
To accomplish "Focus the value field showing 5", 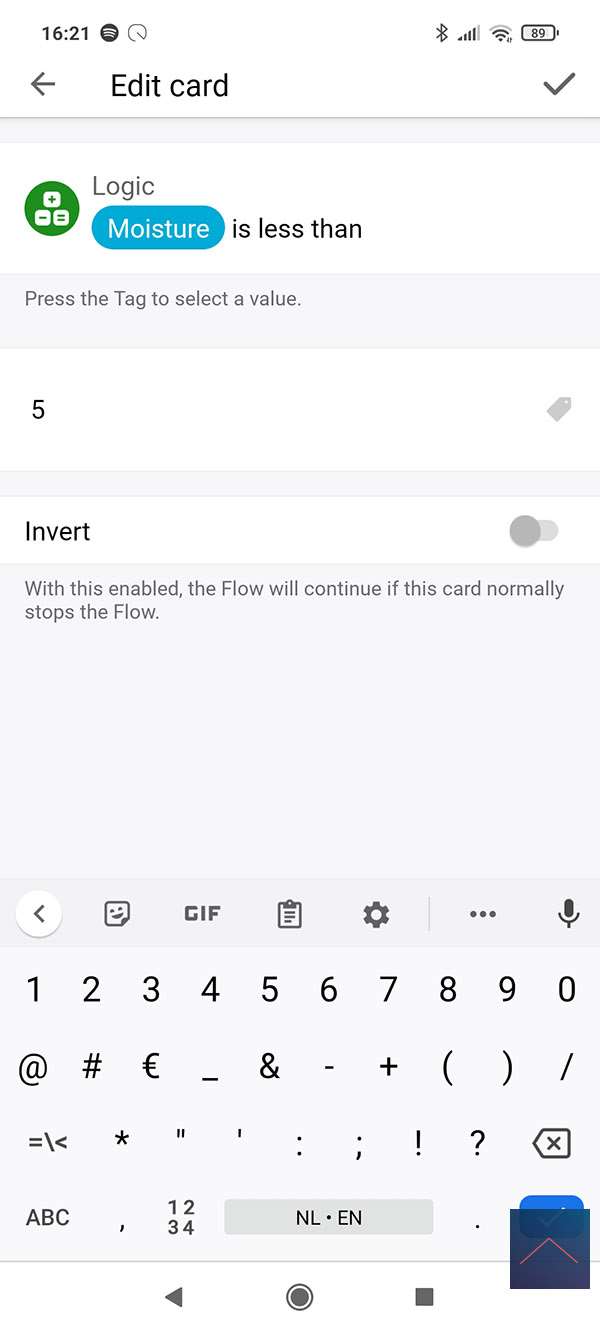I will (x=270, y=409).
